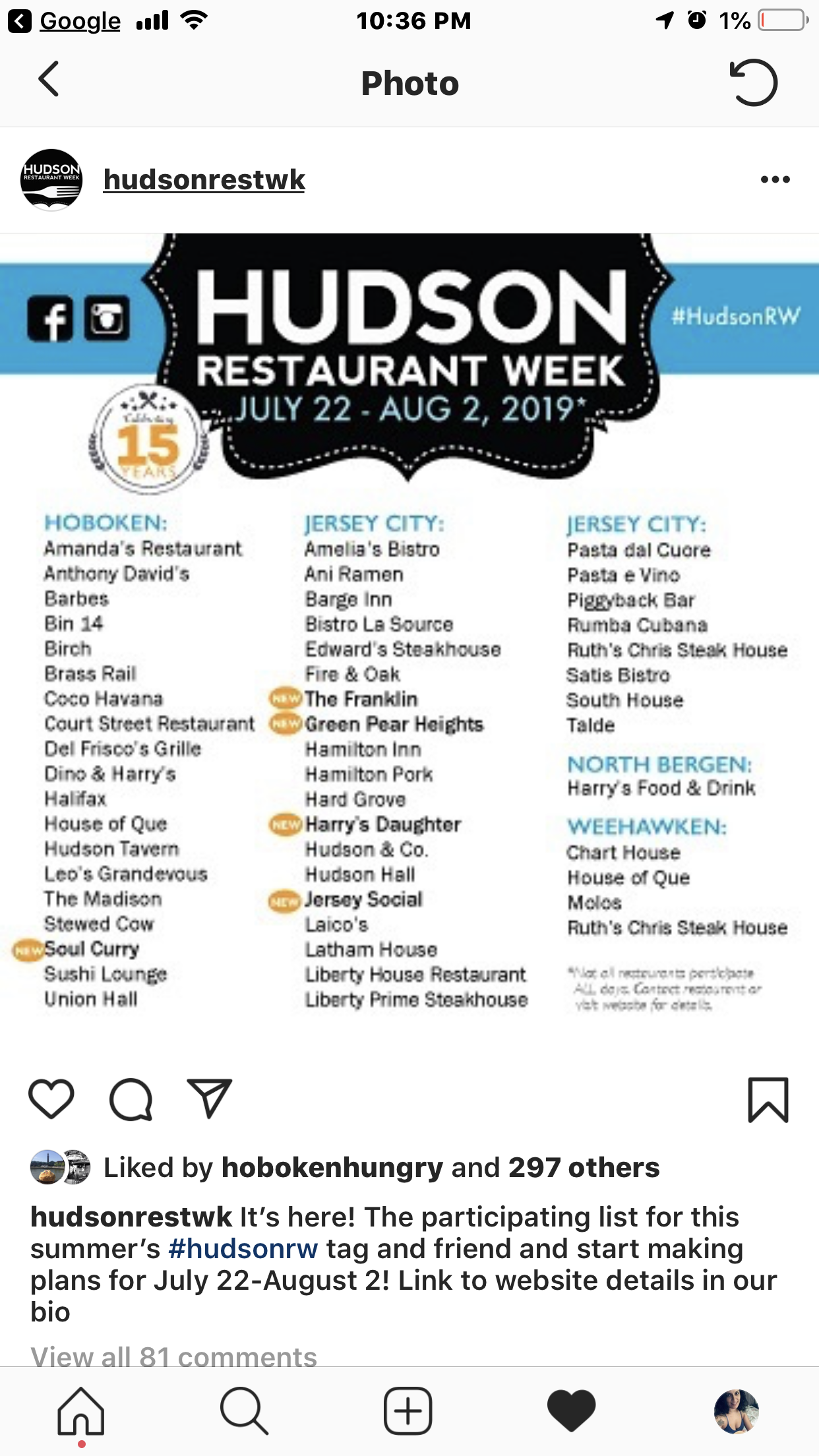Bookmark this post
819x1456 pixels.
click(768, 1099)
